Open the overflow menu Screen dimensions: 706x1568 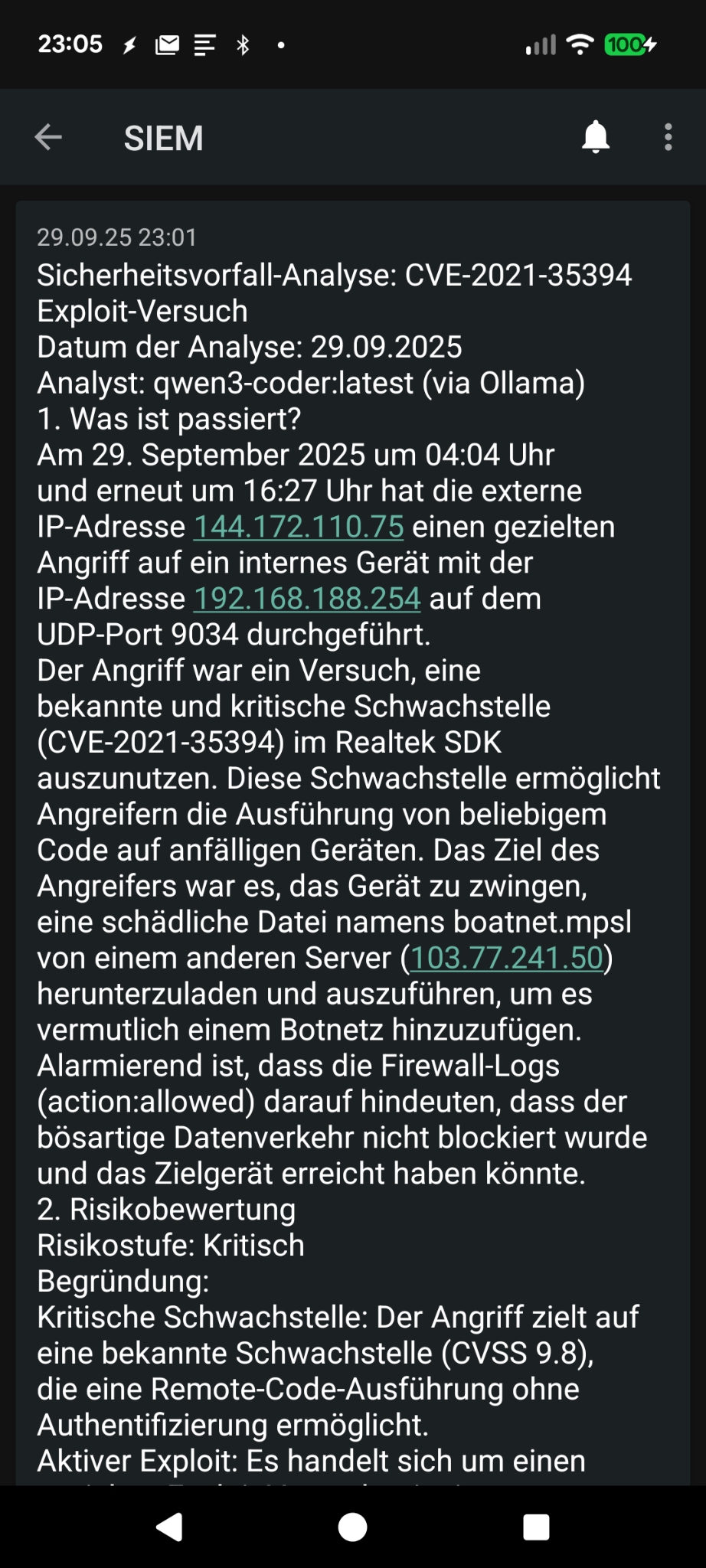668,138
